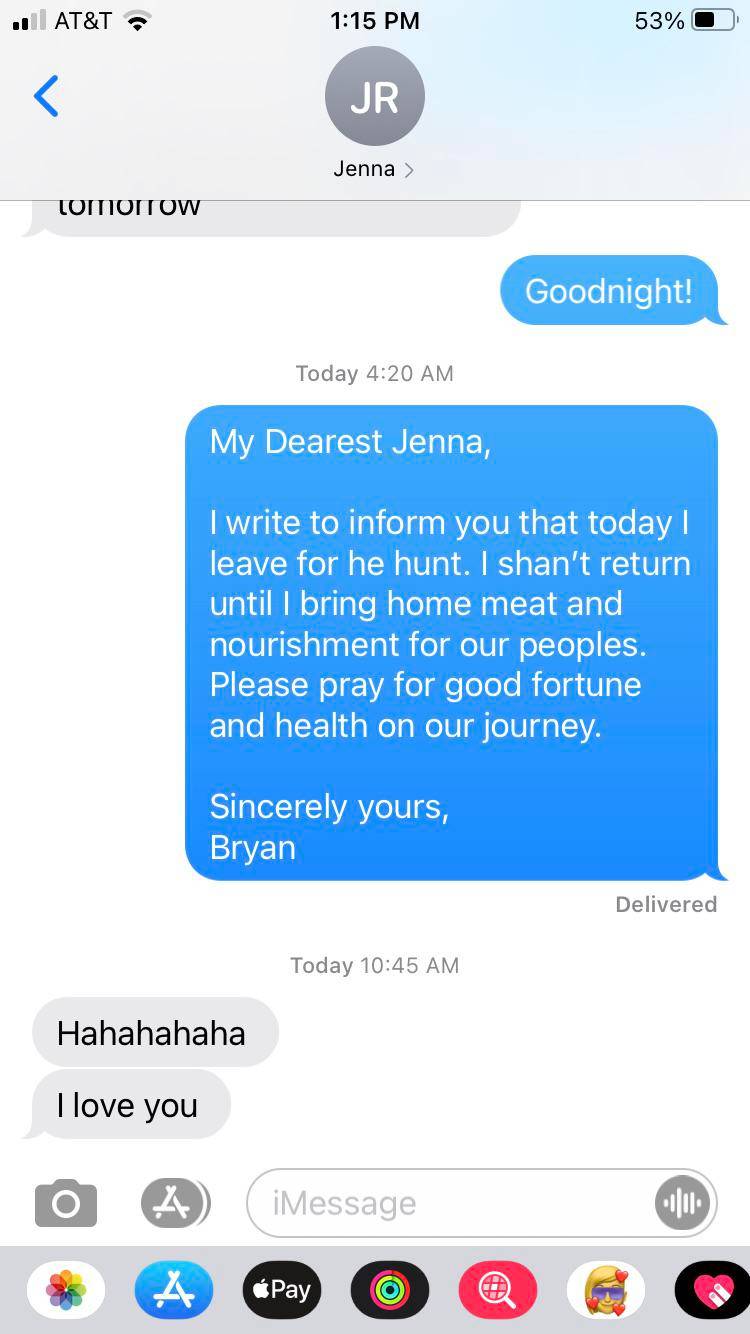Open the Fitness activity rings app
Viewport: 750px width, 1334px height.
coord(390,1290)
